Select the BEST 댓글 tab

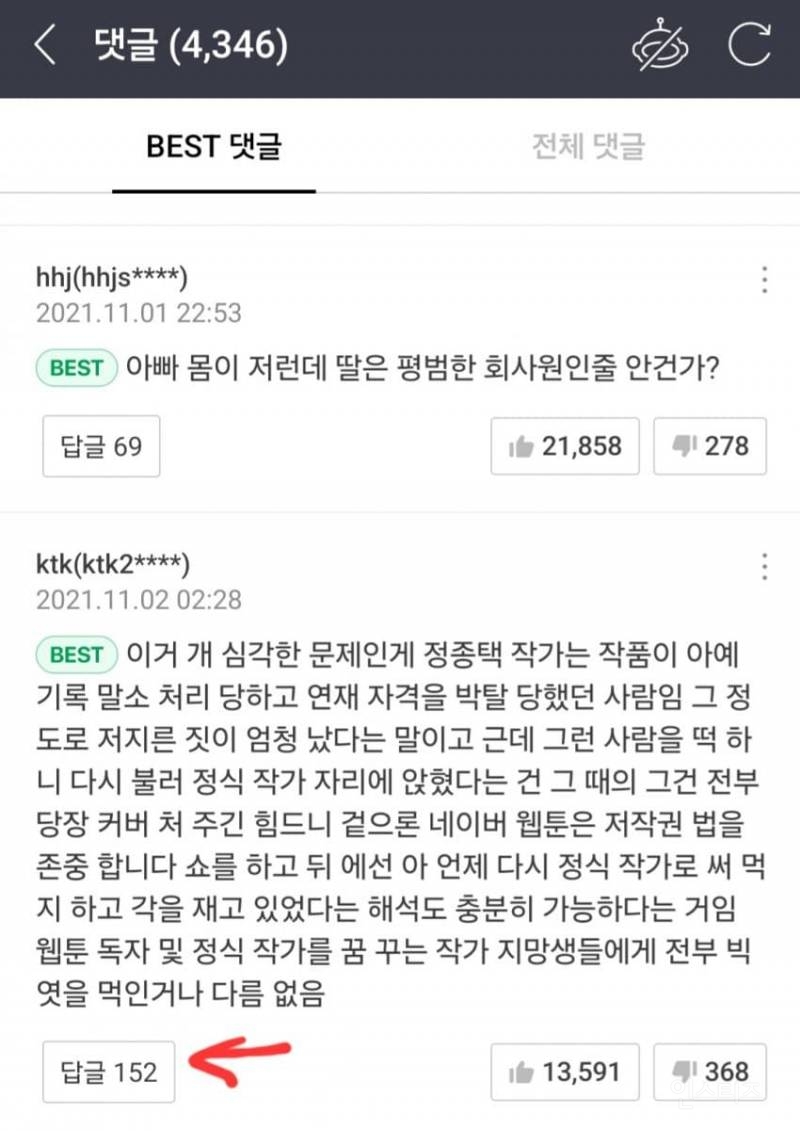tap(214, 147)
